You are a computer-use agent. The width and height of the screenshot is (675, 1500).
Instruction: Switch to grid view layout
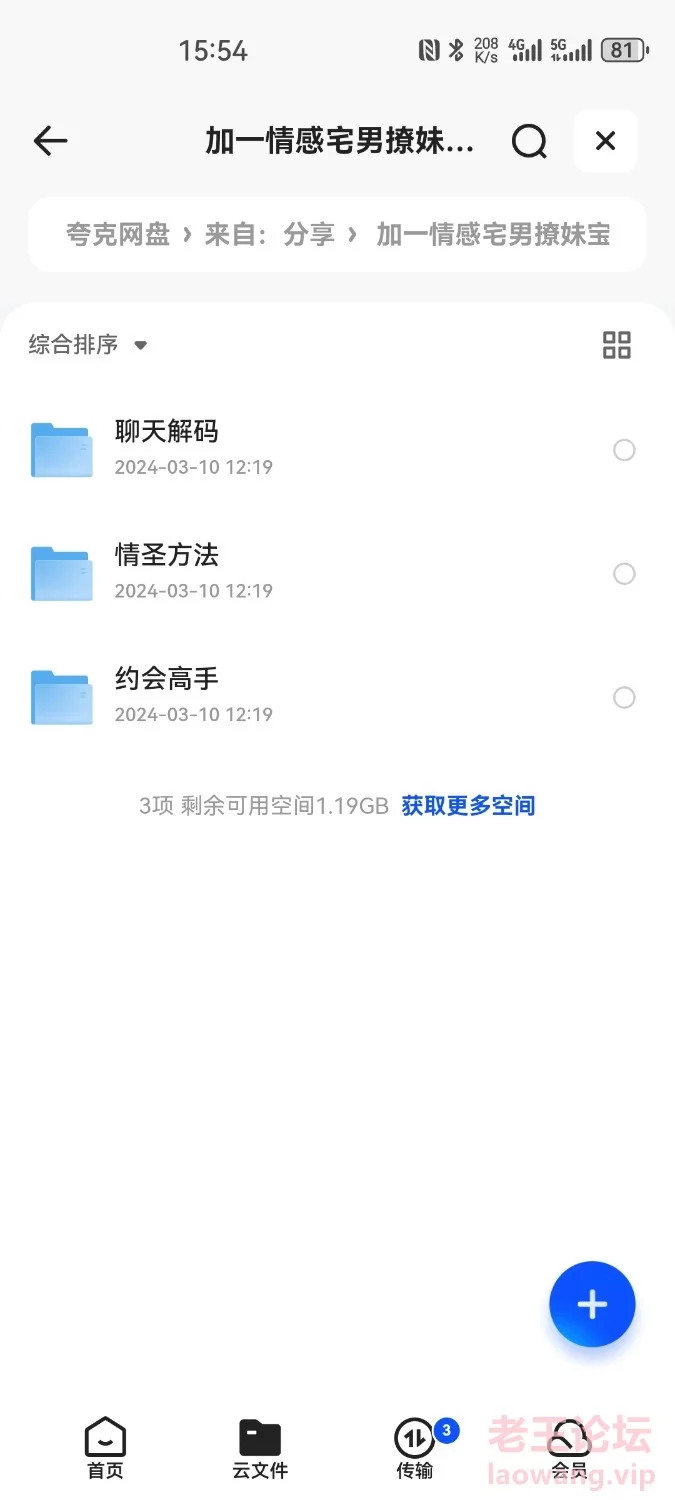617,345
